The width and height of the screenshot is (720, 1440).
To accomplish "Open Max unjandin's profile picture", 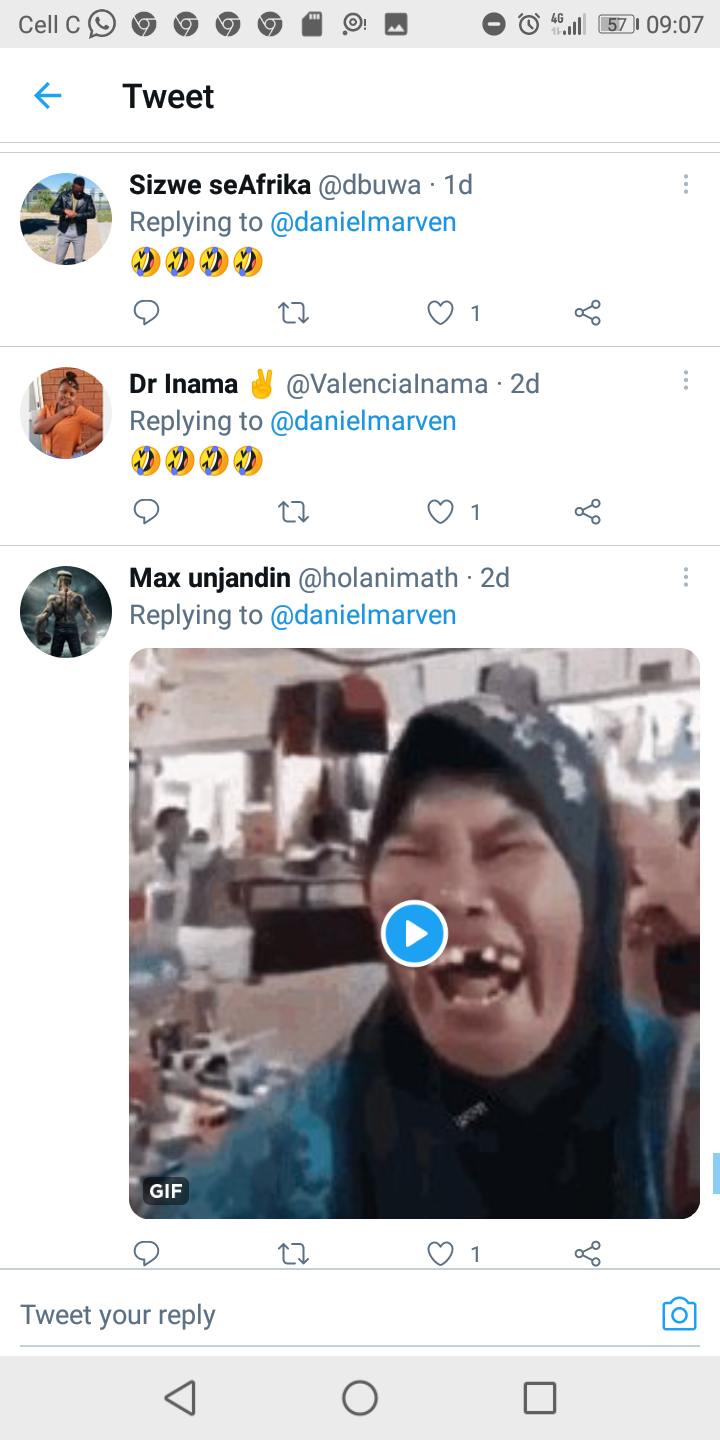I will [x=66, y=612].
